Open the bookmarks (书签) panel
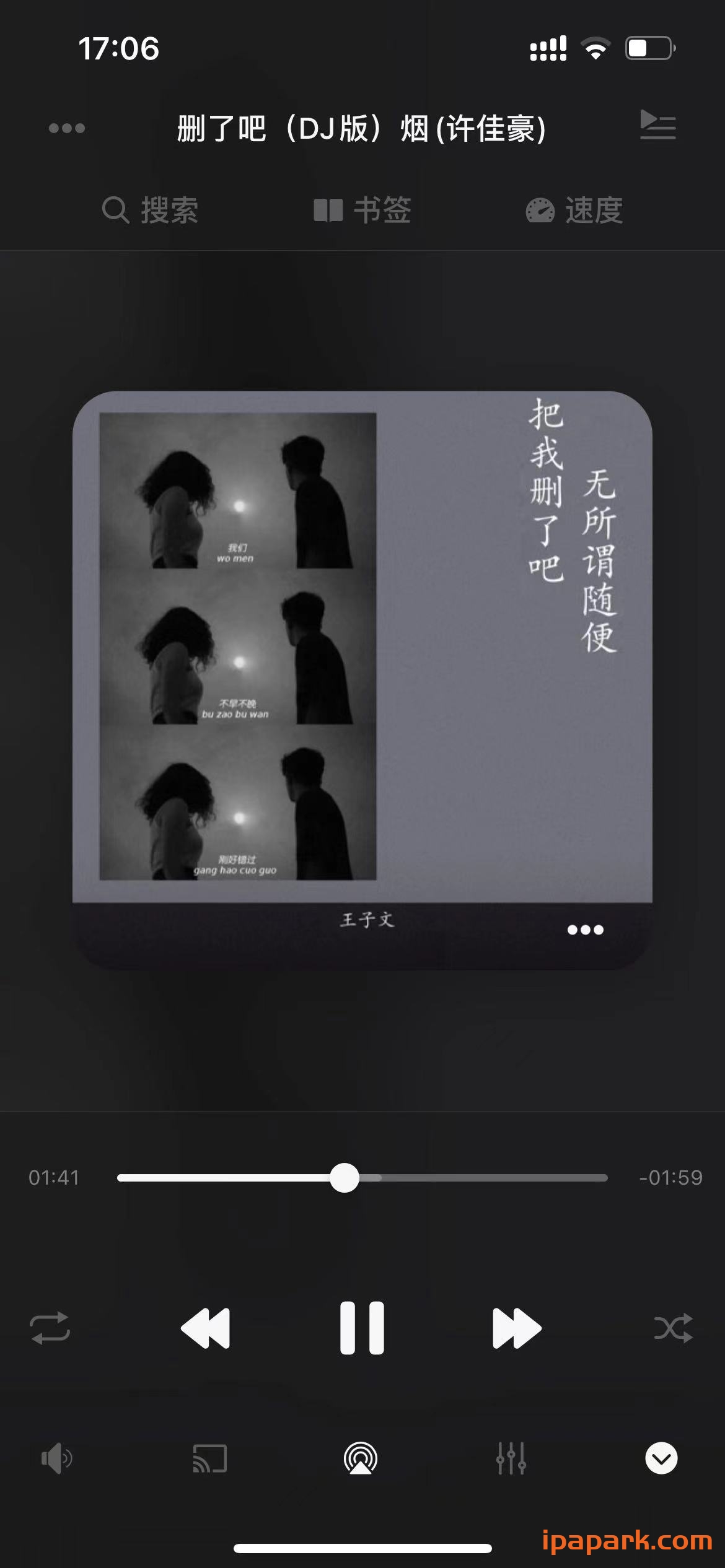The height and width of the screenshot is (1568, 725). click(362, 211)
